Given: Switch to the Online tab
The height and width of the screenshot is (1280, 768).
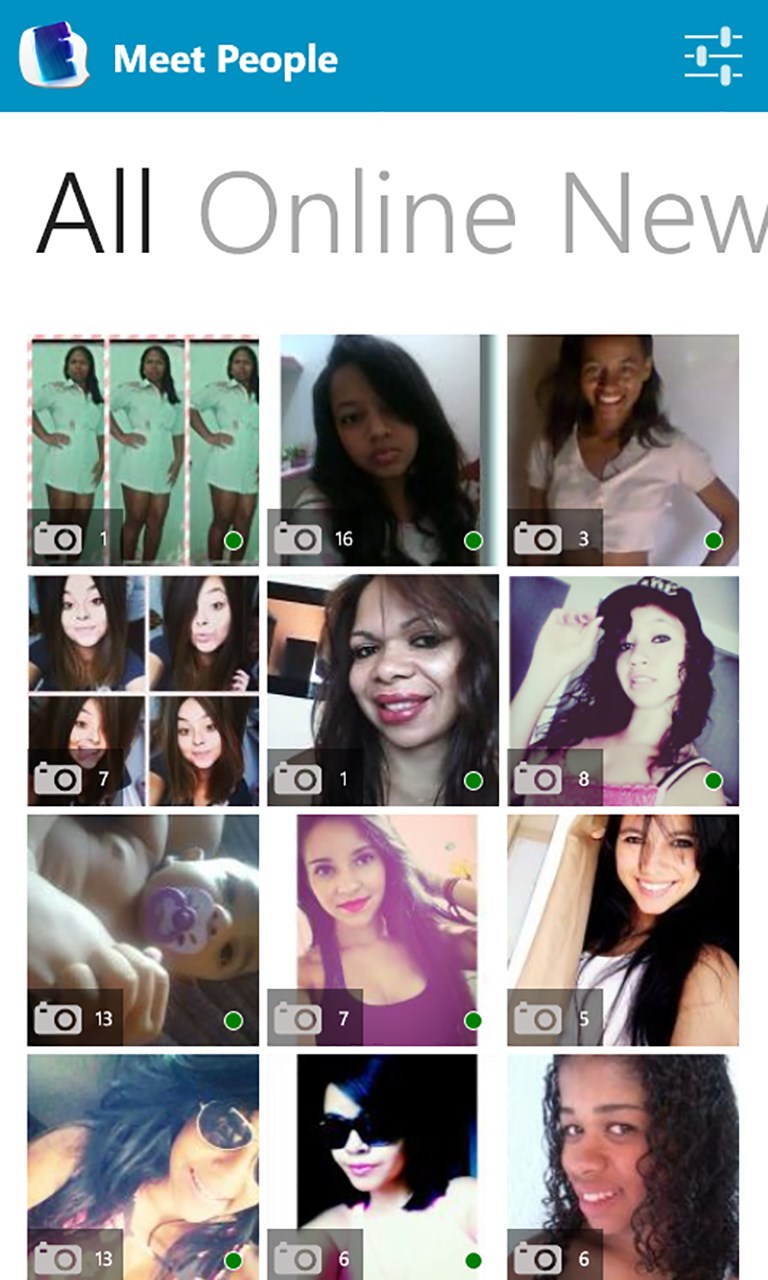Looking at the screenshot, I should [x=357, y=213].
